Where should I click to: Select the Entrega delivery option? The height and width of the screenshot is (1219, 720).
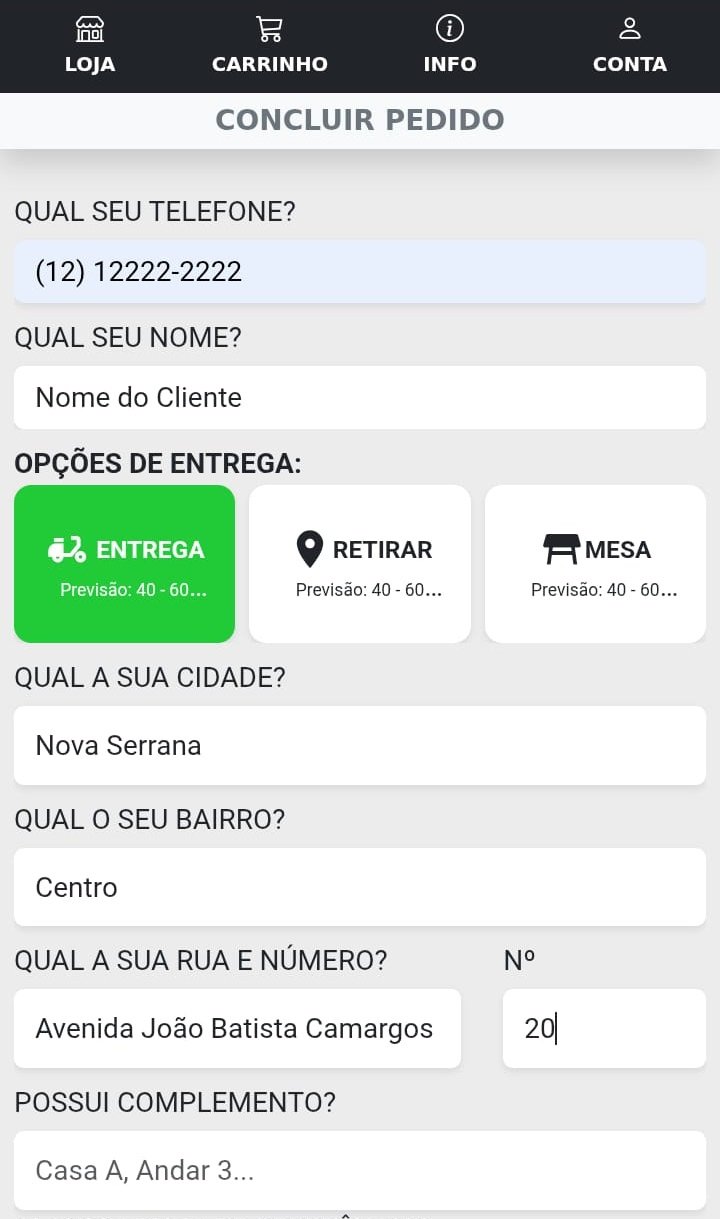(125, 564)
